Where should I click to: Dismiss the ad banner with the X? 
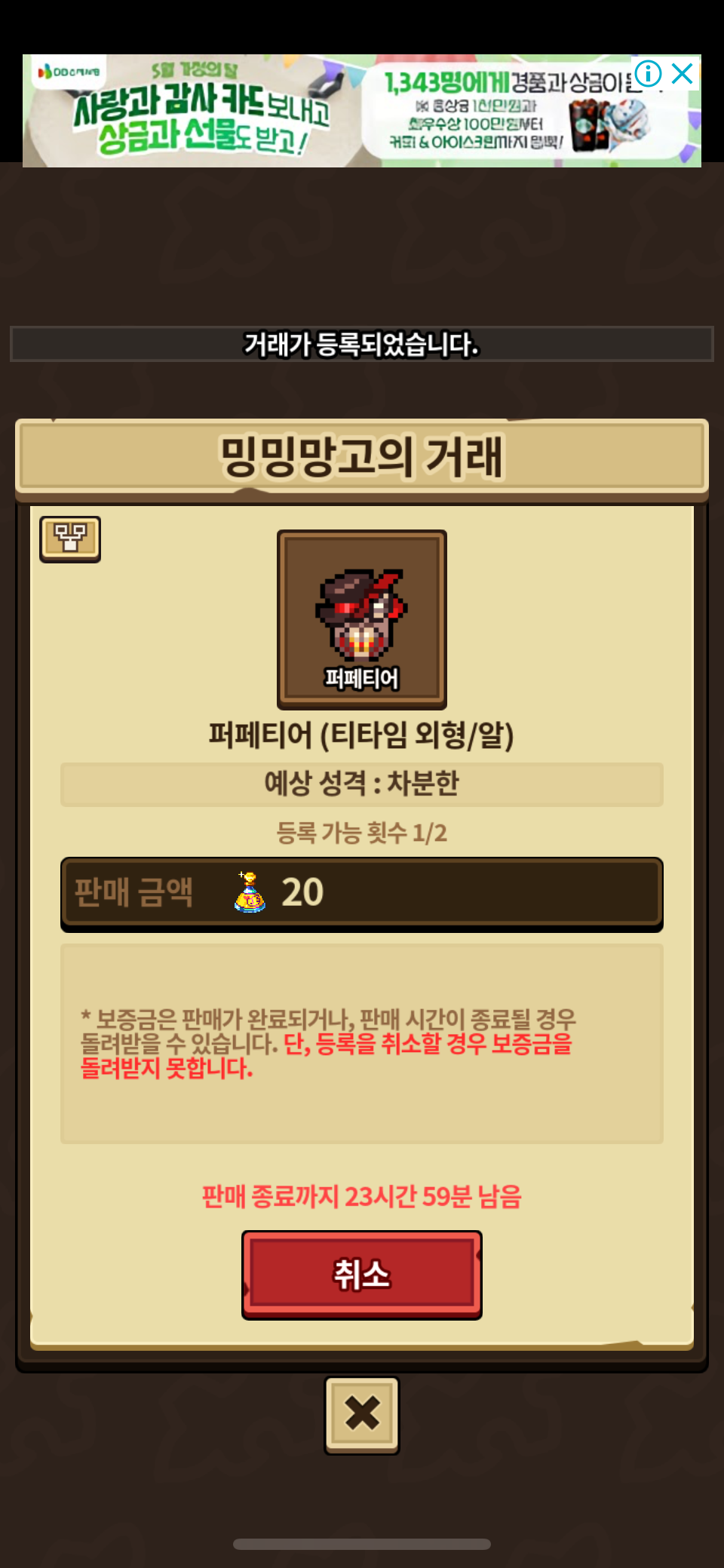coord(683,73)
